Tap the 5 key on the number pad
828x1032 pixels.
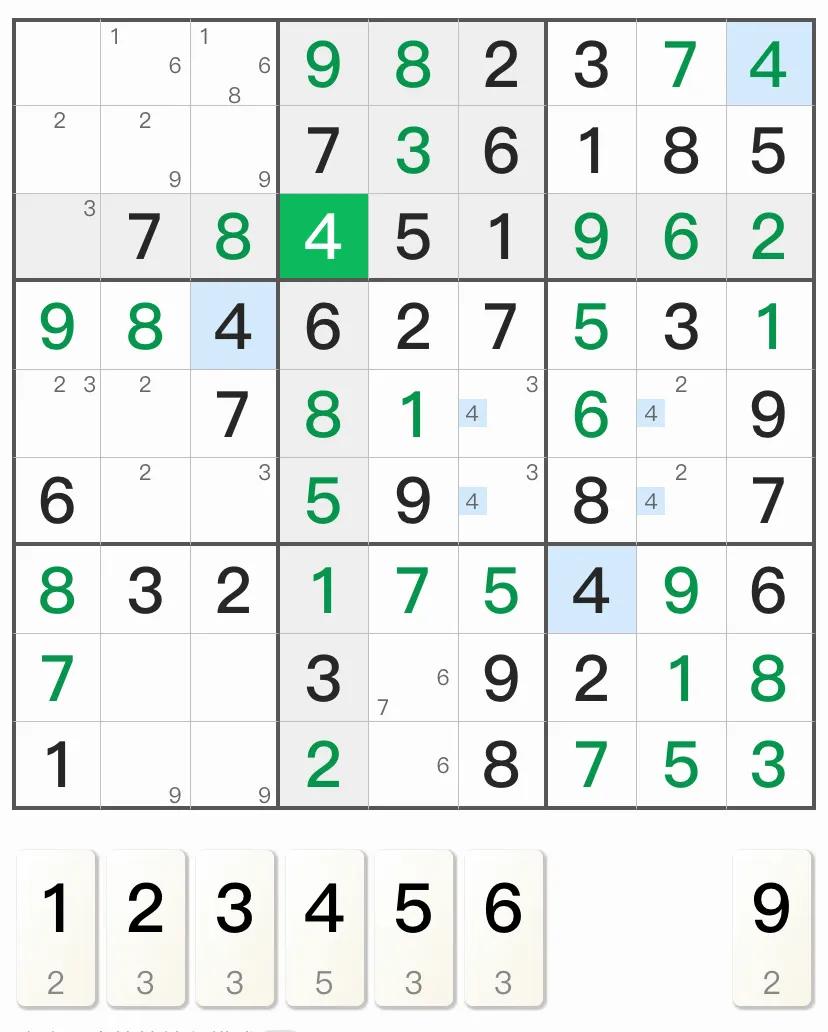pyautogui.click(x=414, y=927)
